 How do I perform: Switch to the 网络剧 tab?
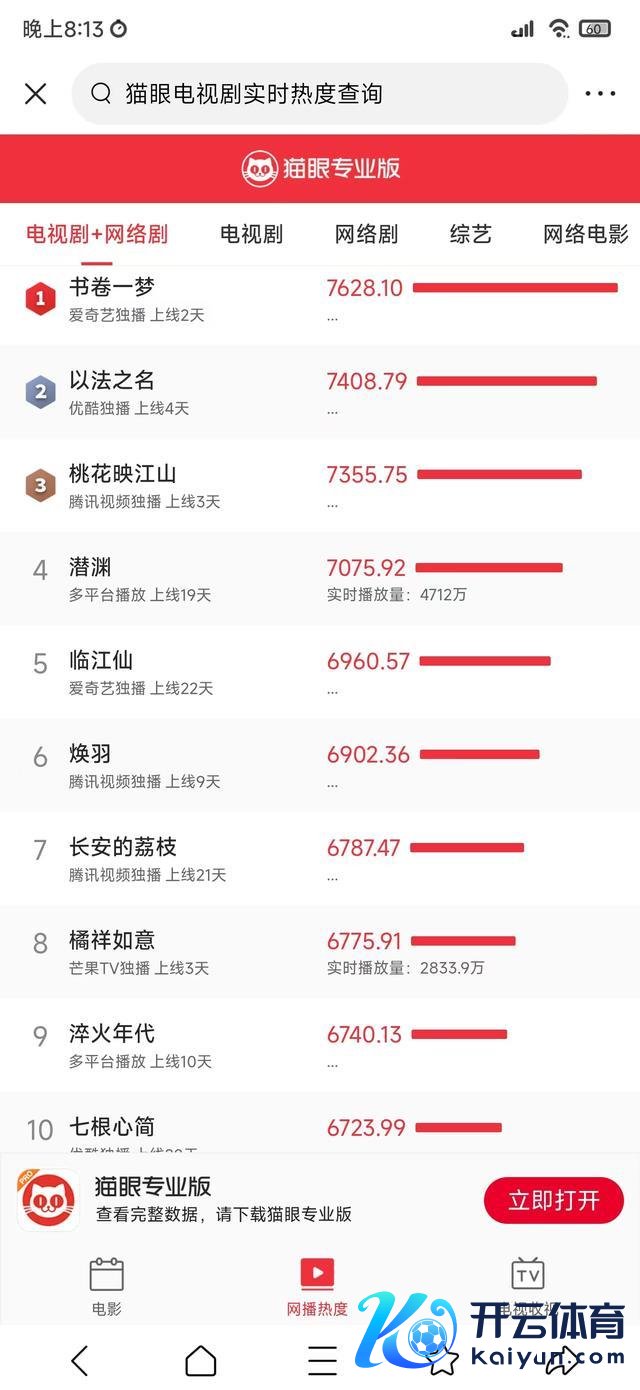[366, 234]
